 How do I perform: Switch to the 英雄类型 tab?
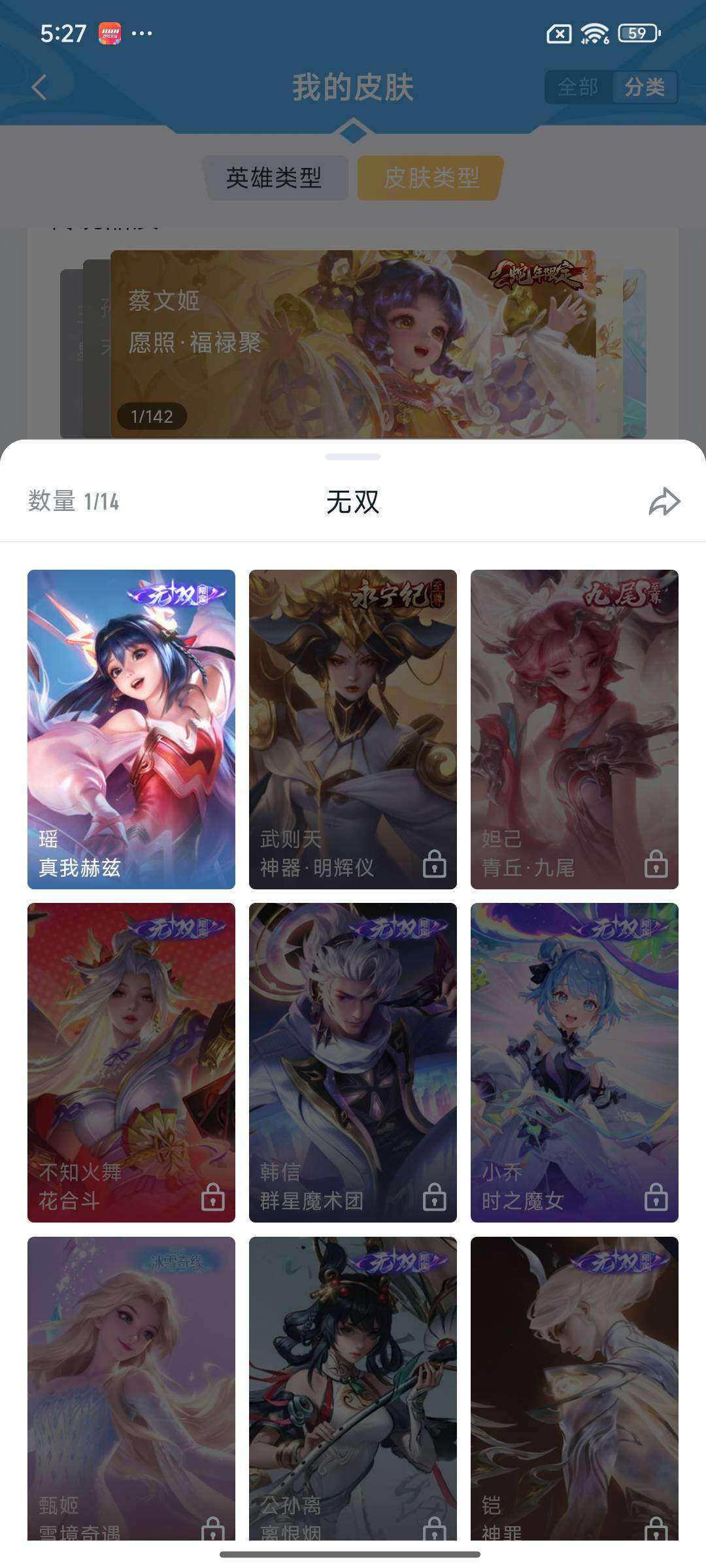pos(275,175)
